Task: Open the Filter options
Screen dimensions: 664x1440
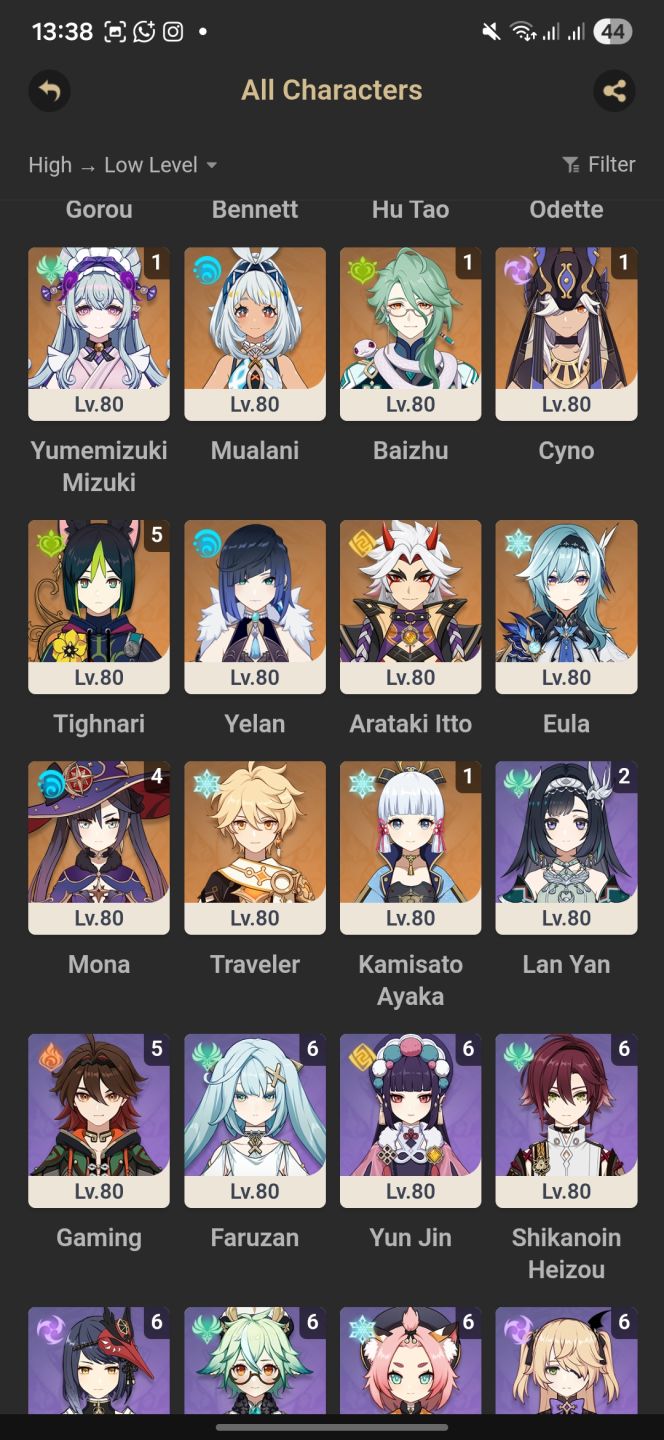Action: [598, 164]
